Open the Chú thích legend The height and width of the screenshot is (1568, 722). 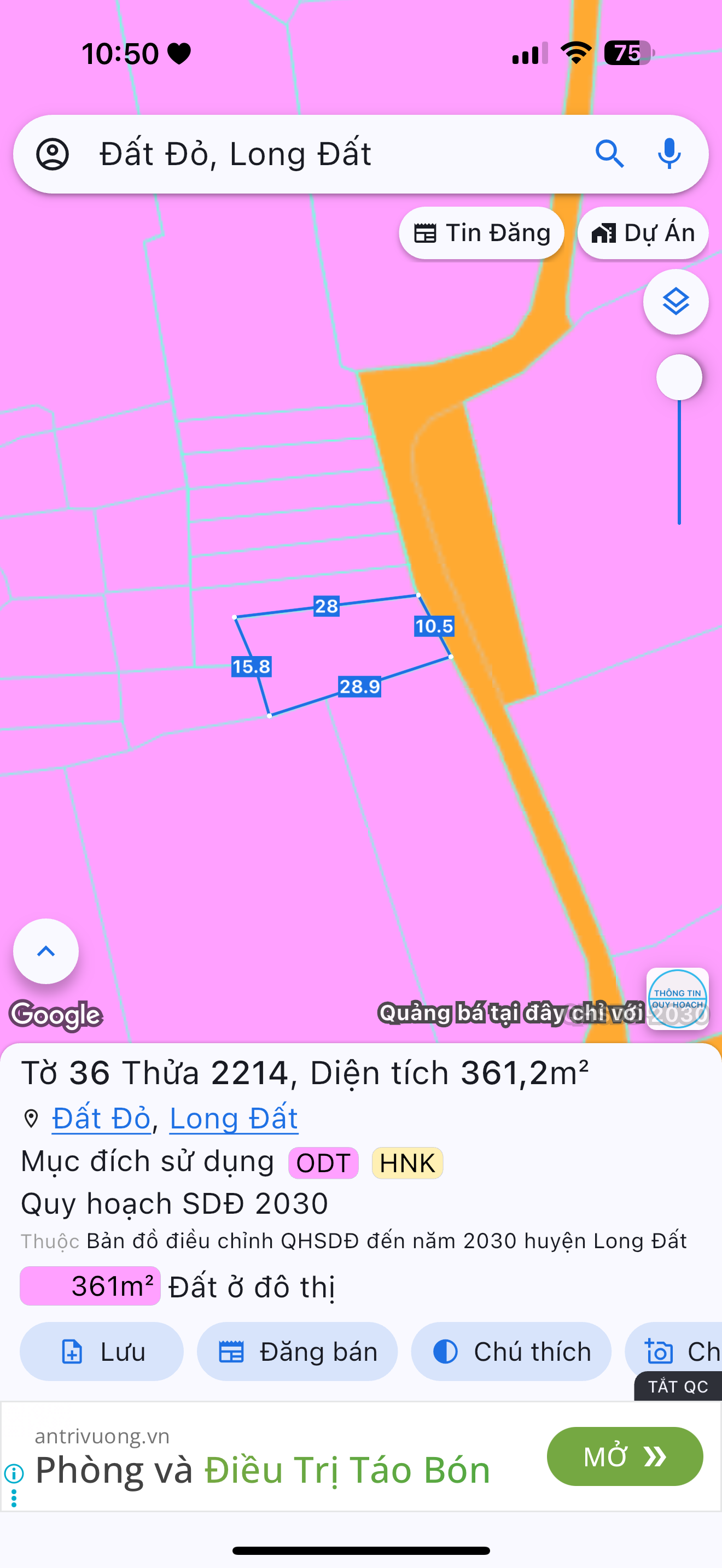coord(511,1351)
